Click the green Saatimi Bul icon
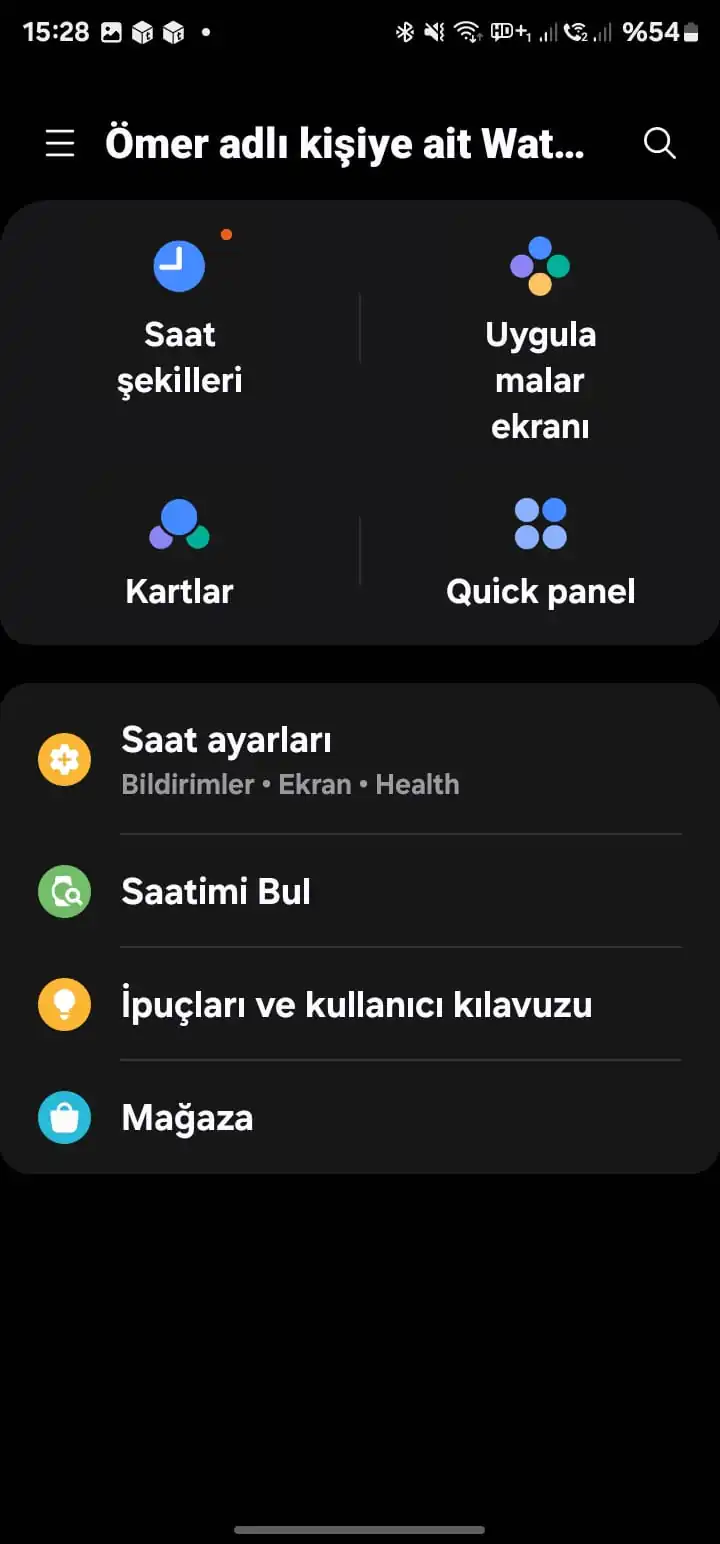This screenshot has width=720, height=1544. [x=63, y=891]
